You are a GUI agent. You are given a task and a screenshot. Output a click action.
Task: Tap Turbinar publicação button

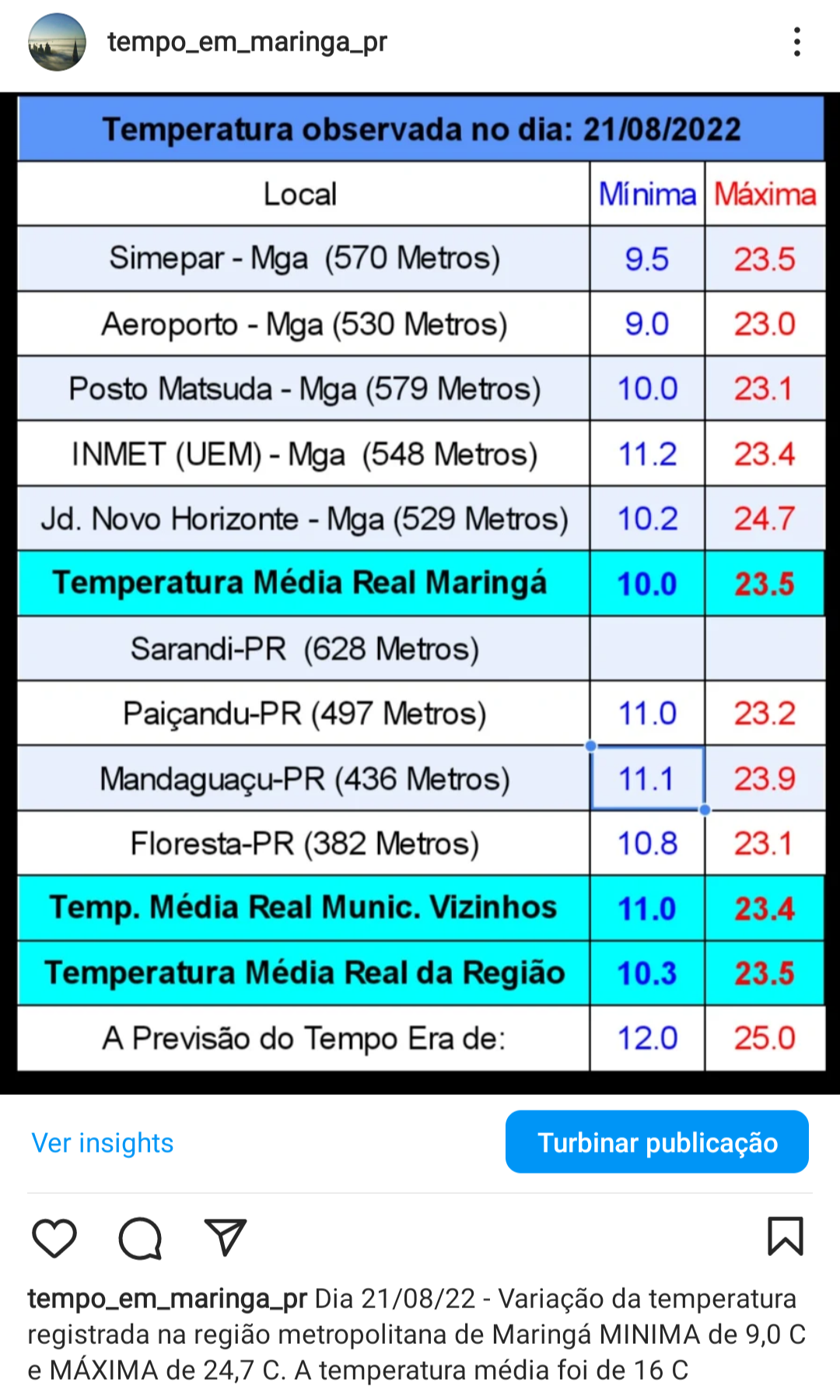click(657, 1142)
